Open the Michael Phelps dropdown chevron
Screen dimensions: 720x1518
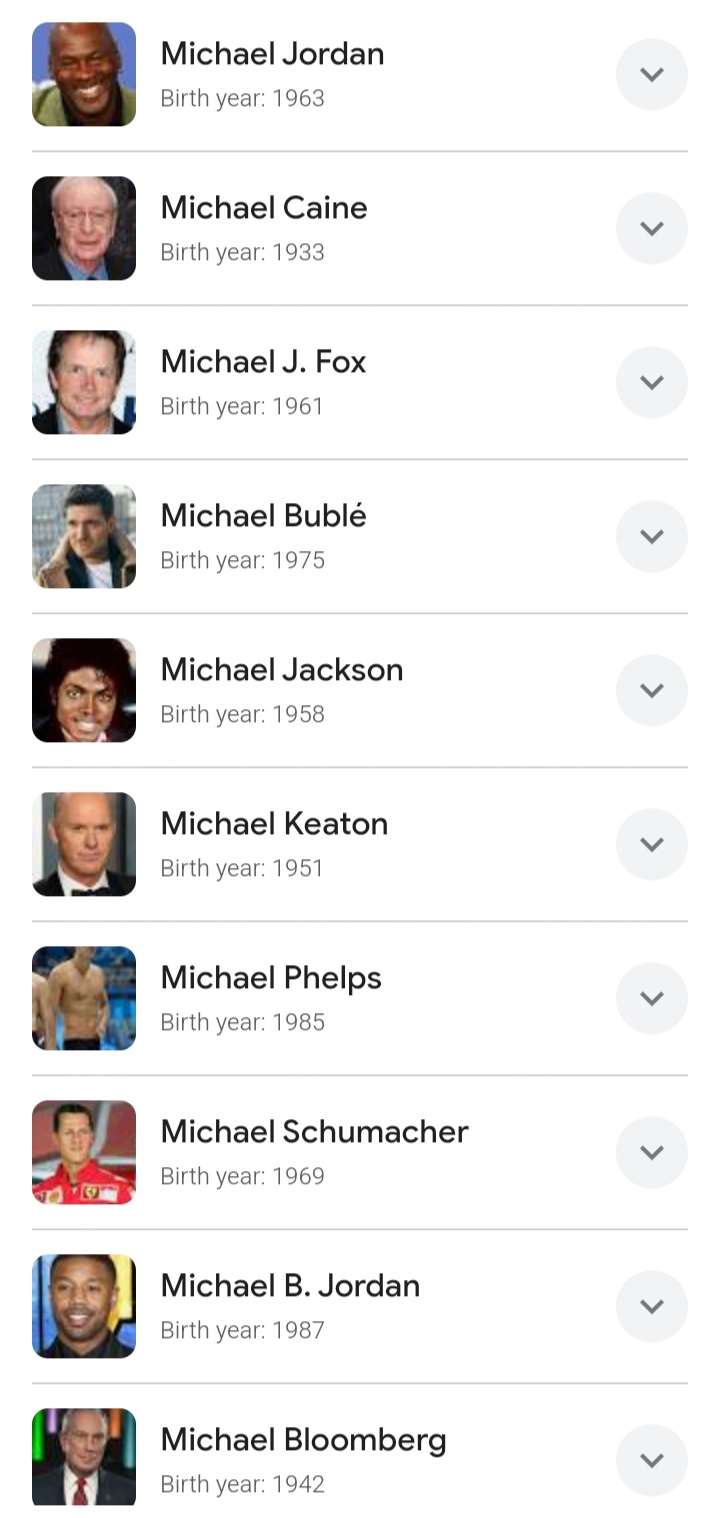652,998
